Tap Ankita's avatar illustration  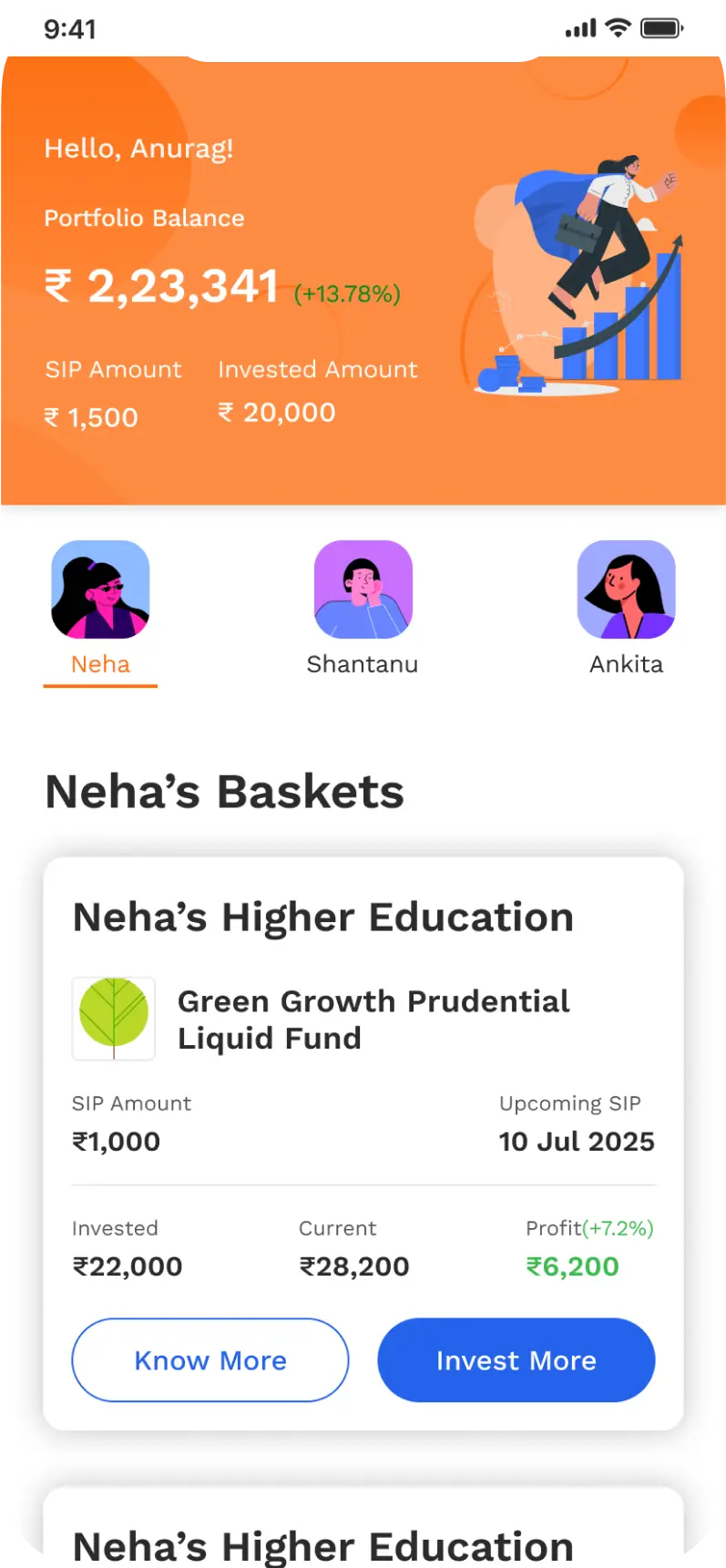click(626, 589)
